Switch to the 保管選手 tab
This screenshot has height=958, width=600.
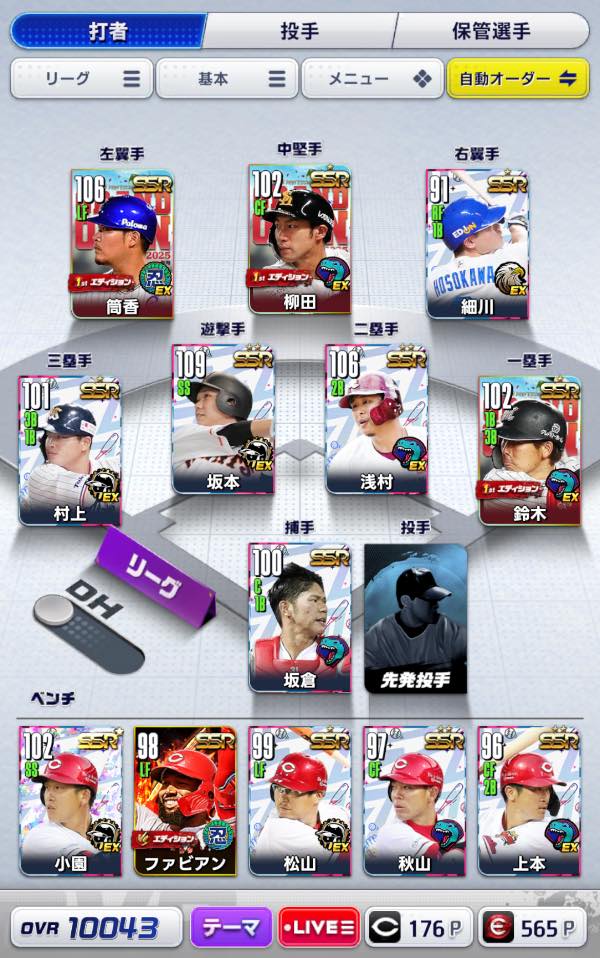(491, 31)
